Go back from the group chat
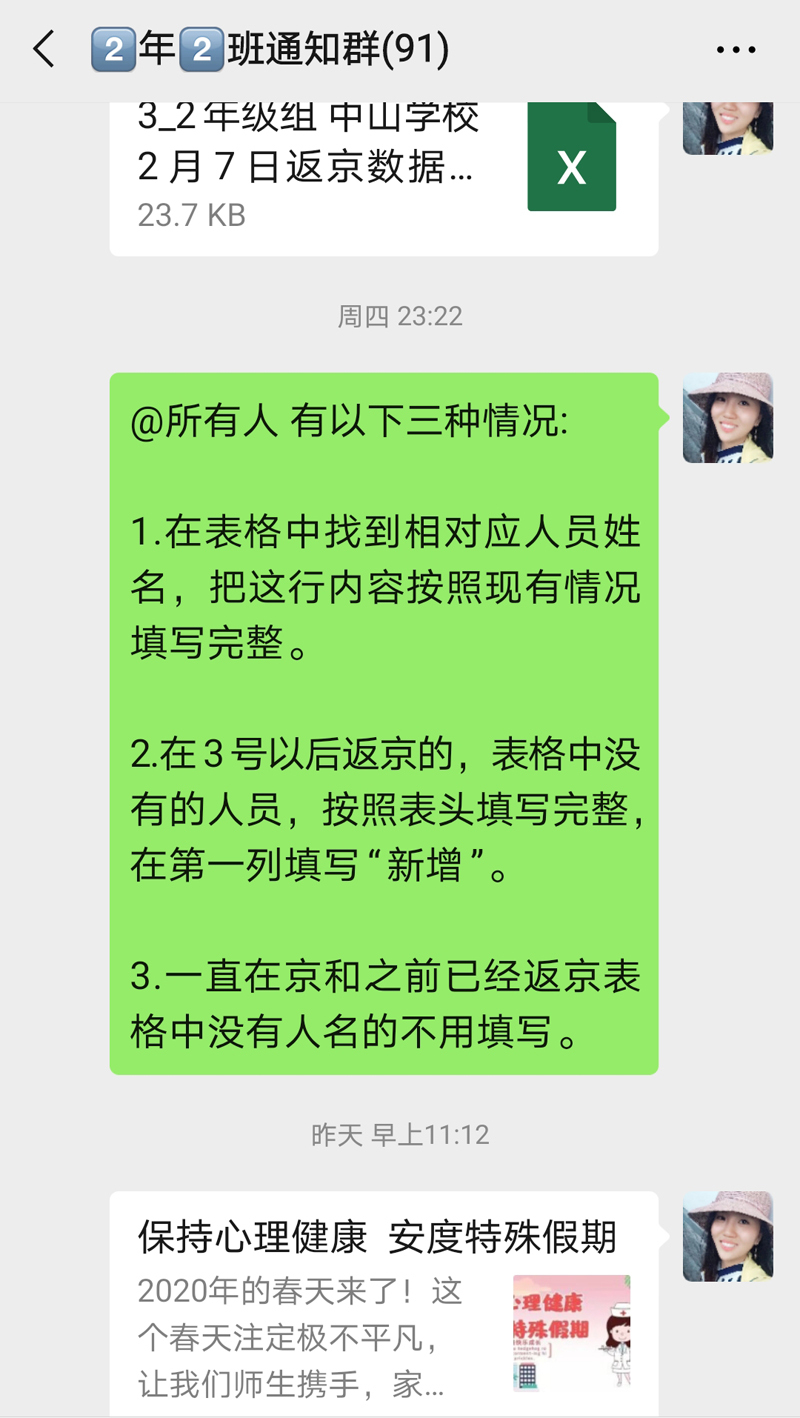The height and width of the screenshot is (1418, 800). [x=44, y=49]
